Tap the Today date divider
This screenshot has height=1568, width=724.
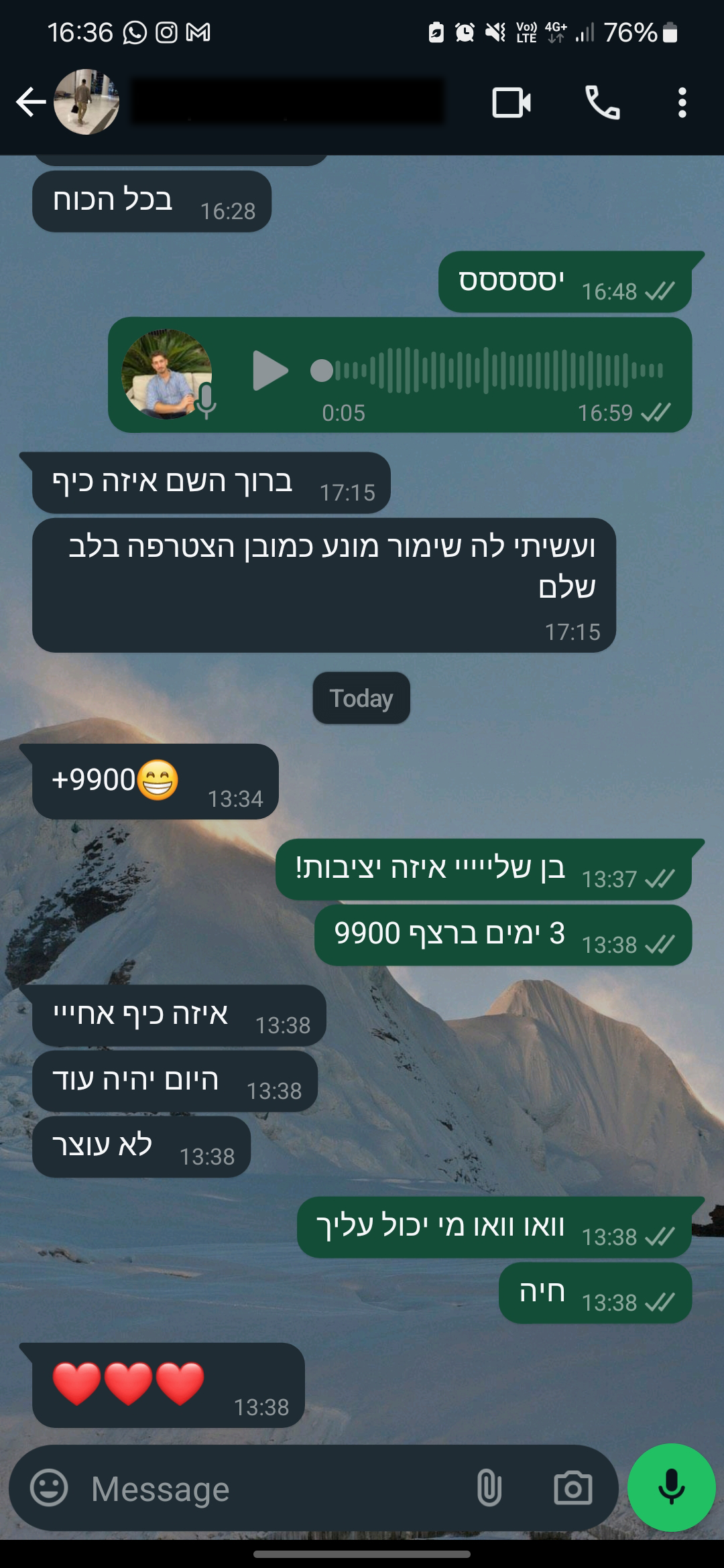click(x=361, y=698)
